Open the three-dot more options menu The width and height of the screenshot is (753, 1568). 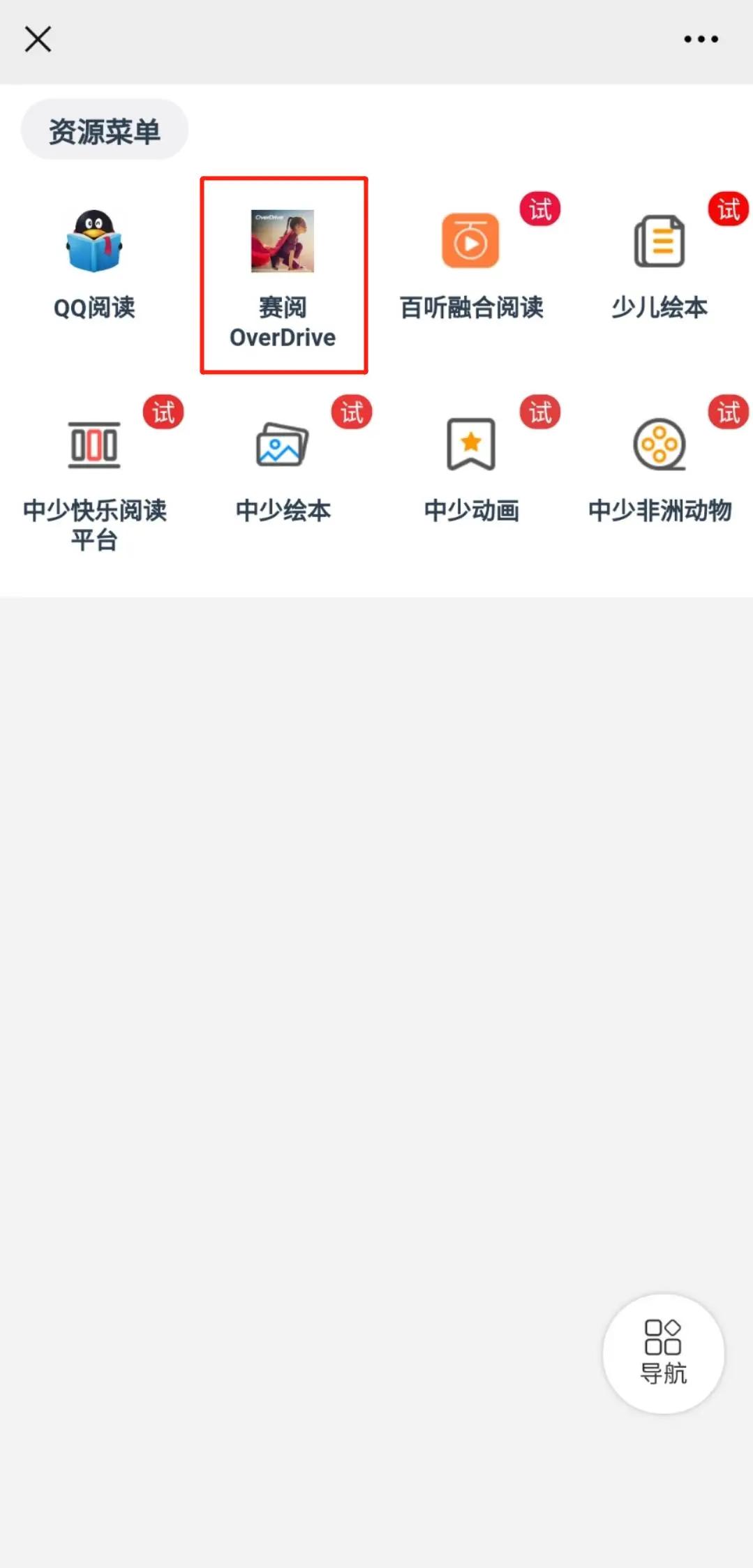700,40
